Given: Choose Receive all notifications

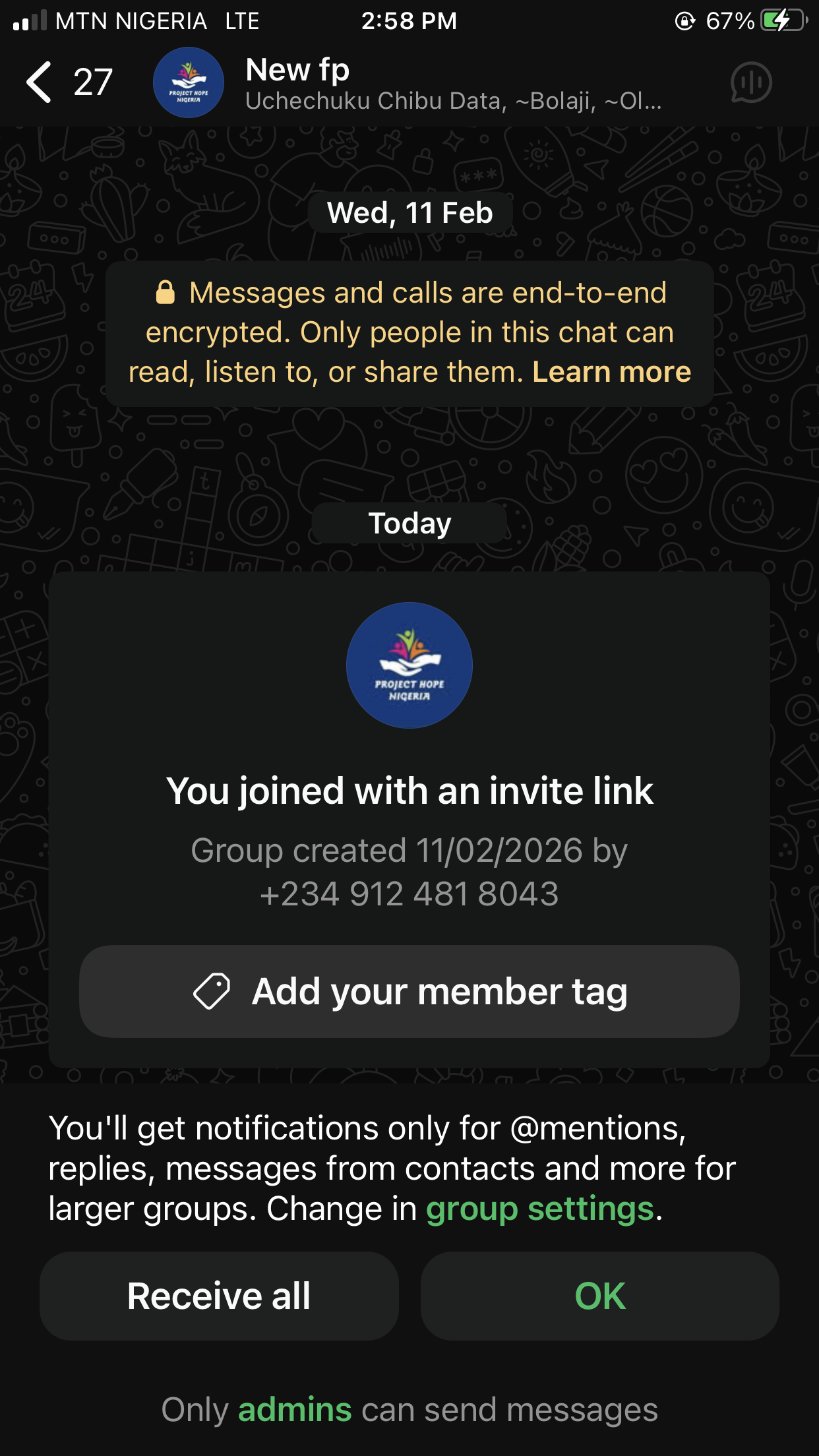Looking at the screenshot, I should pyautogui.click(x=219, y=1296).
